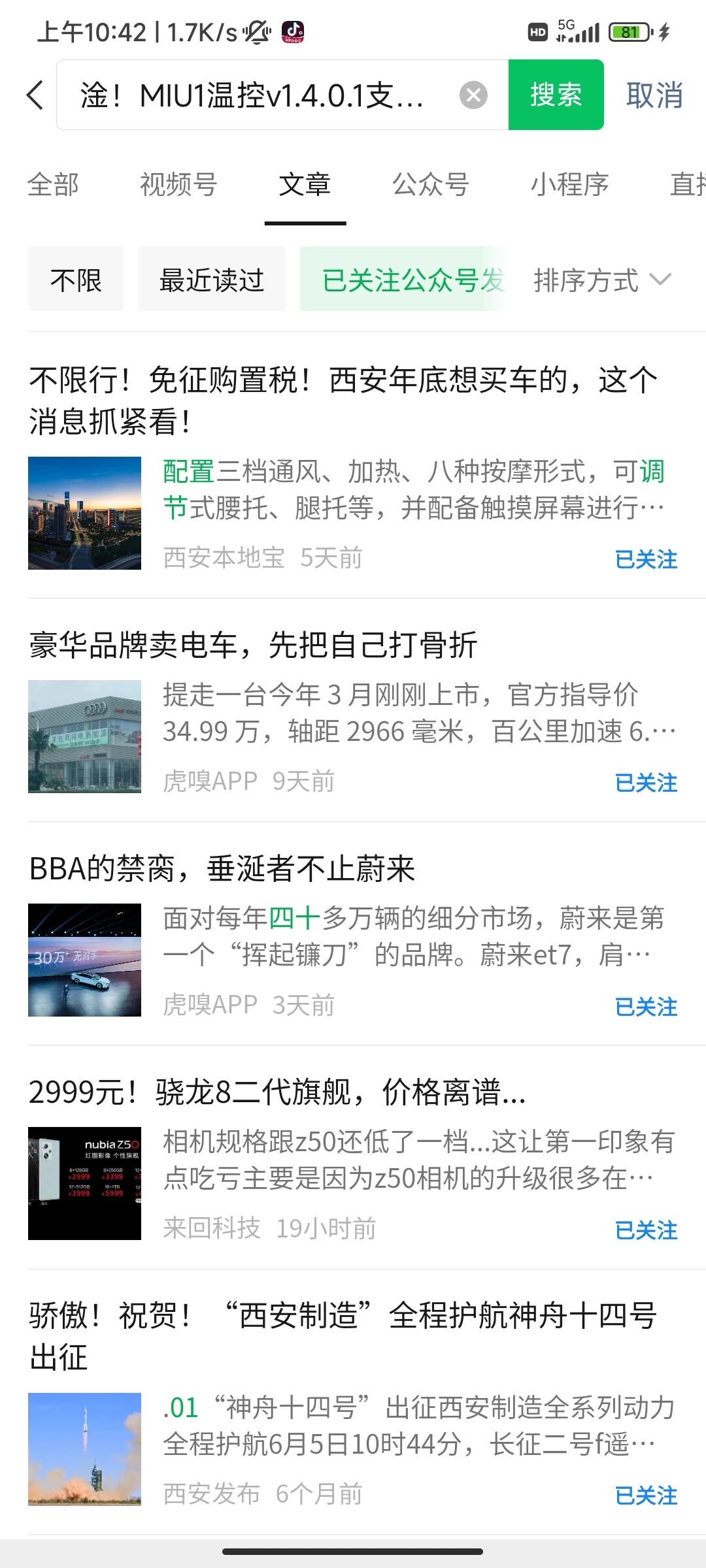Open the 西安本地宝 car purchase tax article
706x1568 pixels.
343,400
